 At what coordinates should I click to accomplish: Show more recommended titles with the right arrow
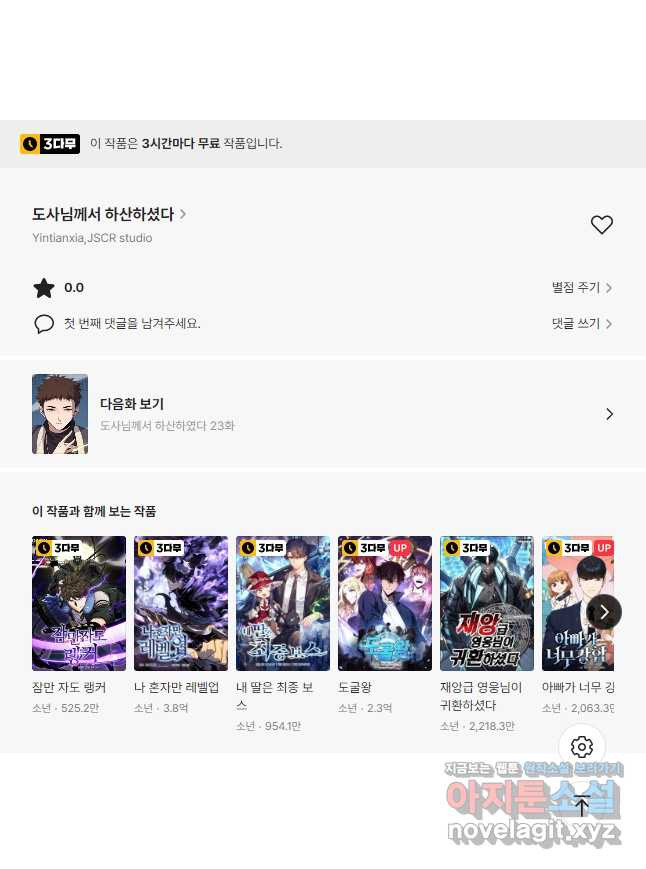(x=603, y=611)
